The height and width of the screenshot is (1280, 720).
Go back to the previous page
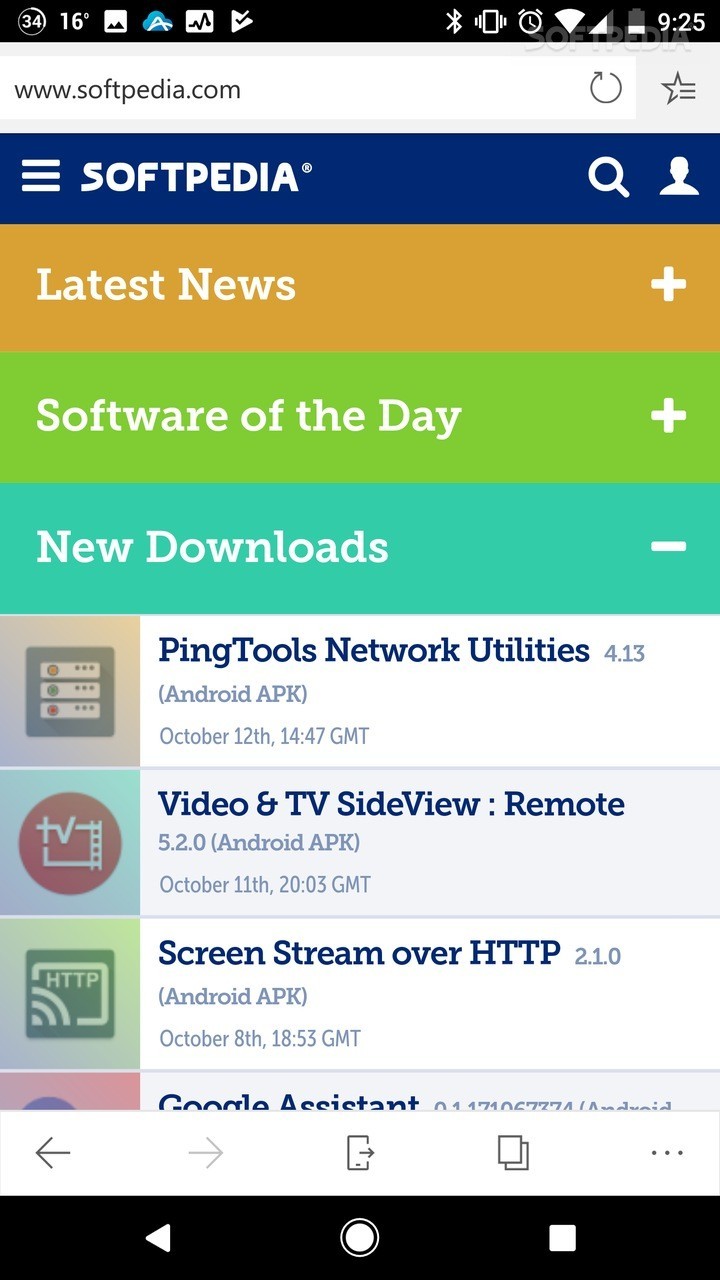pos(53,1153)
